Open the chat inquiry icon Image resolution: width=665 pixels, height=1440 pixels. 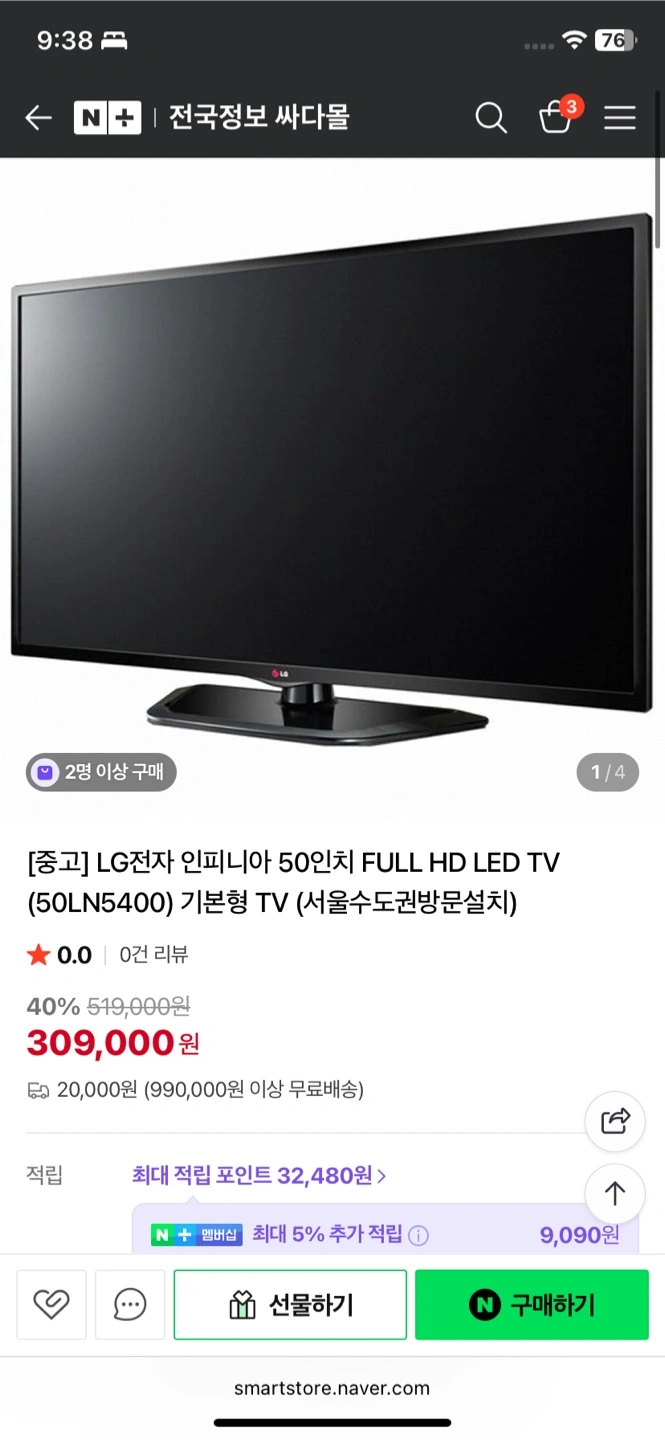130,1304
